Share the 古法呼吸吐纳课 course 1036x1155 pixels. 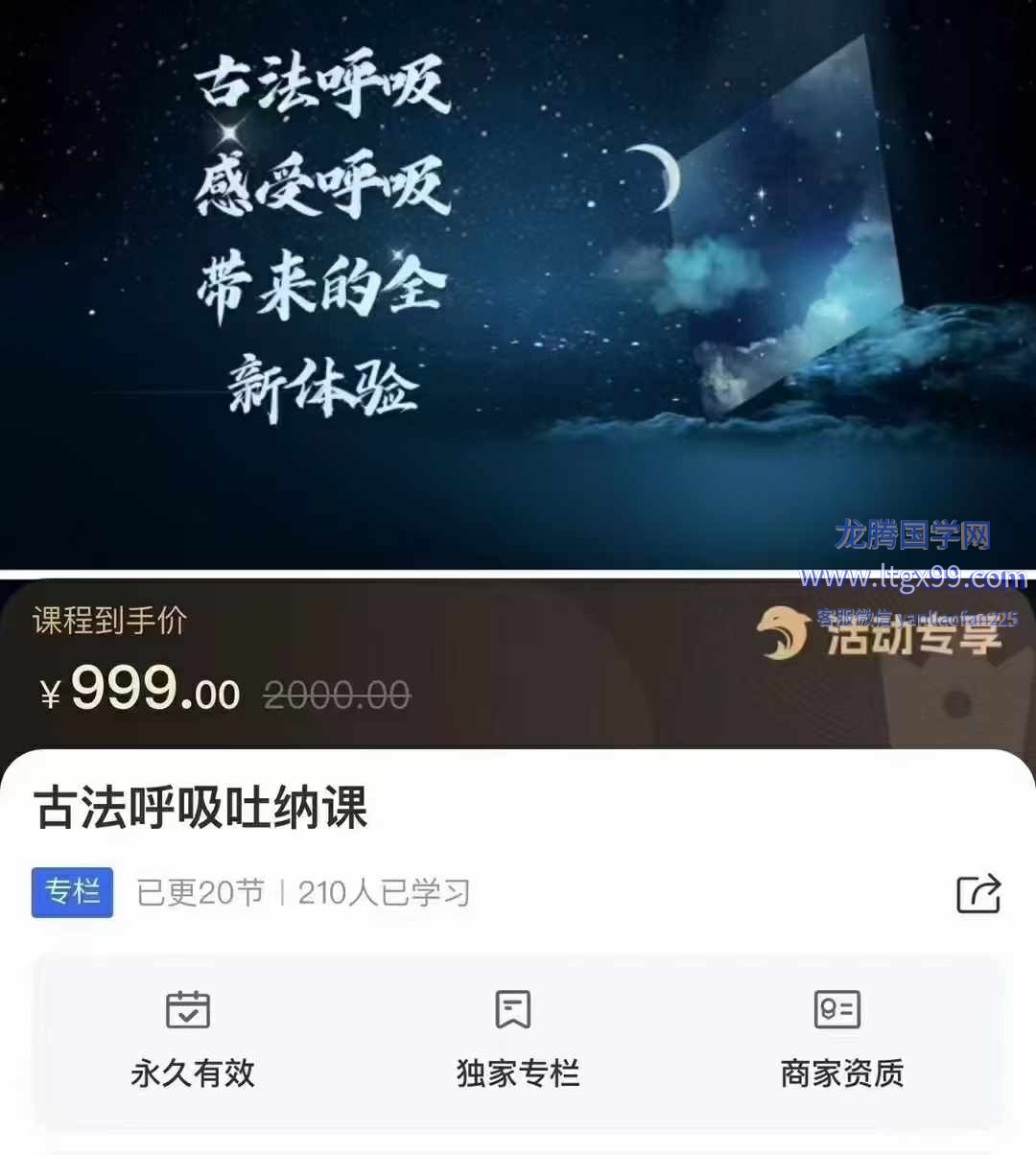click(x=978, y=893)
